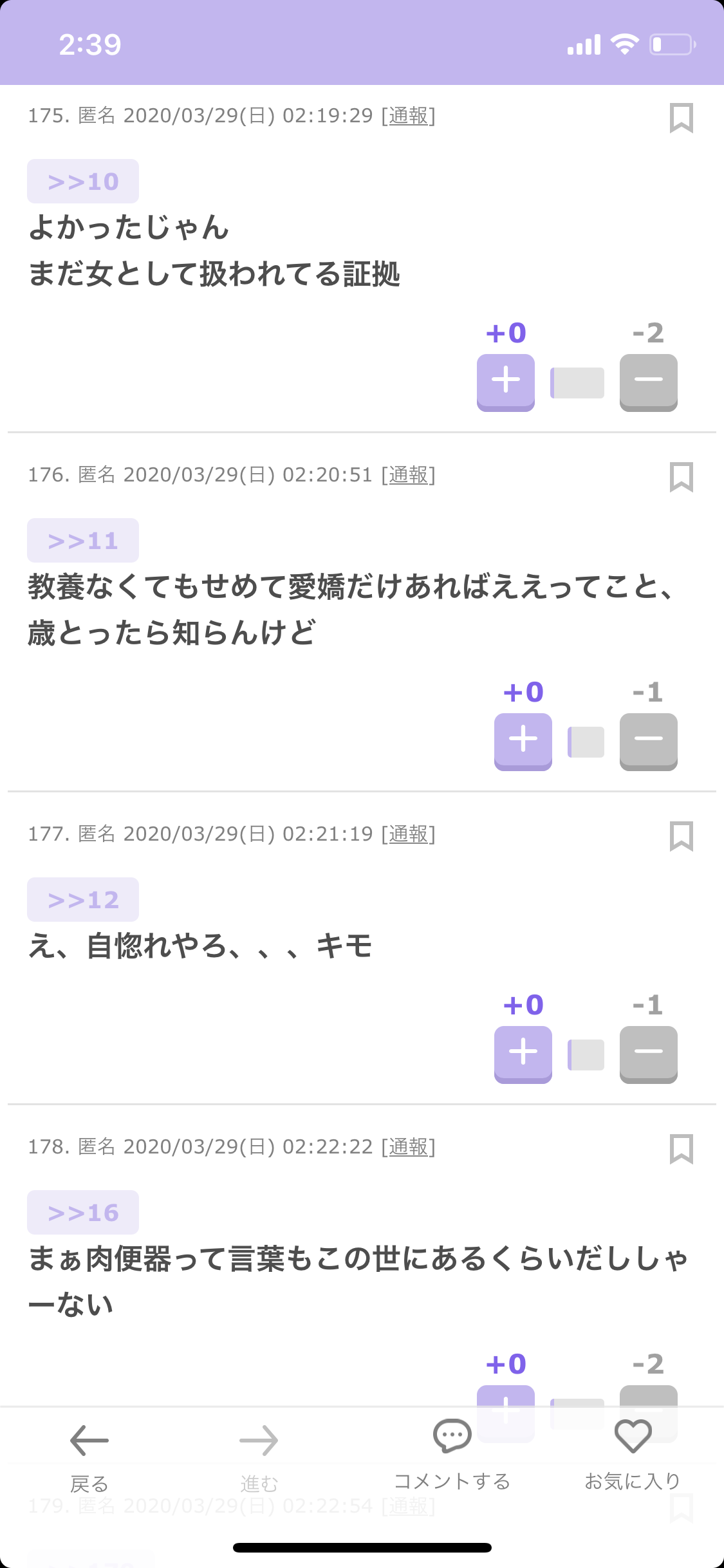Downvote comment 175 with the minus button
Image resolution: width=724 pixels, height=1568 pixels.
(649, 382)
